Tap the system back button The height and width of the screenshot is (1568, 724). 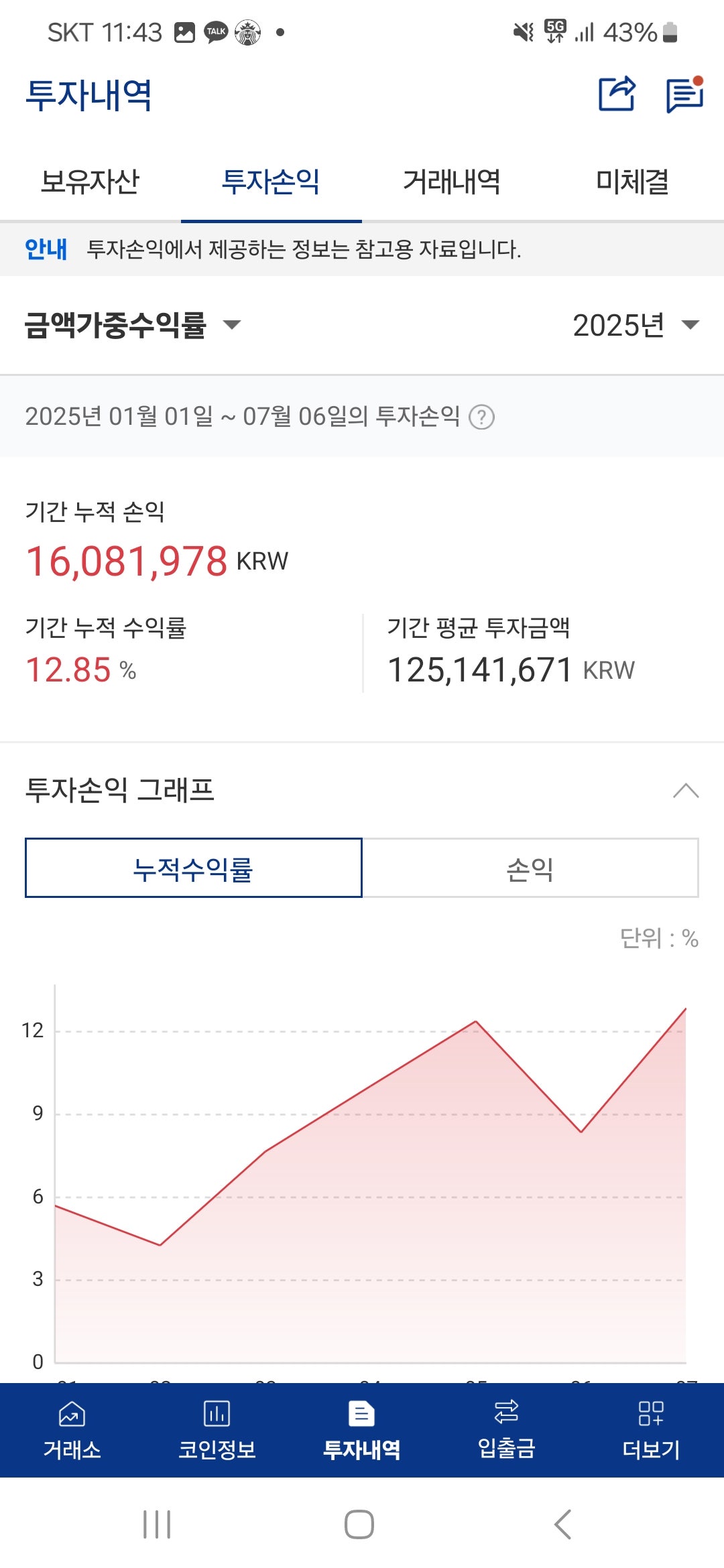563,1524
